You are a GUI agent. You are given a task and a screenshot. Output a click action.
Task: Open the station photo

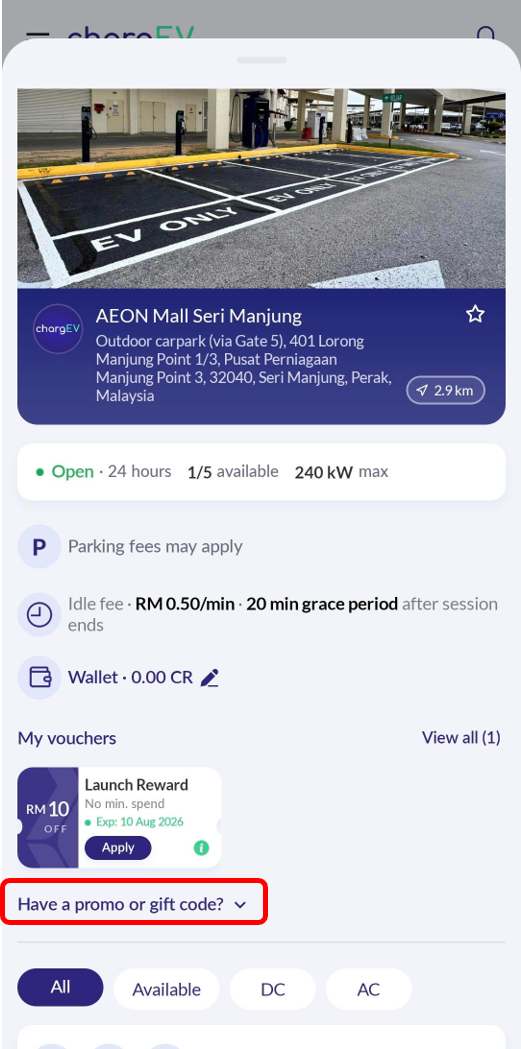[262, 189]
